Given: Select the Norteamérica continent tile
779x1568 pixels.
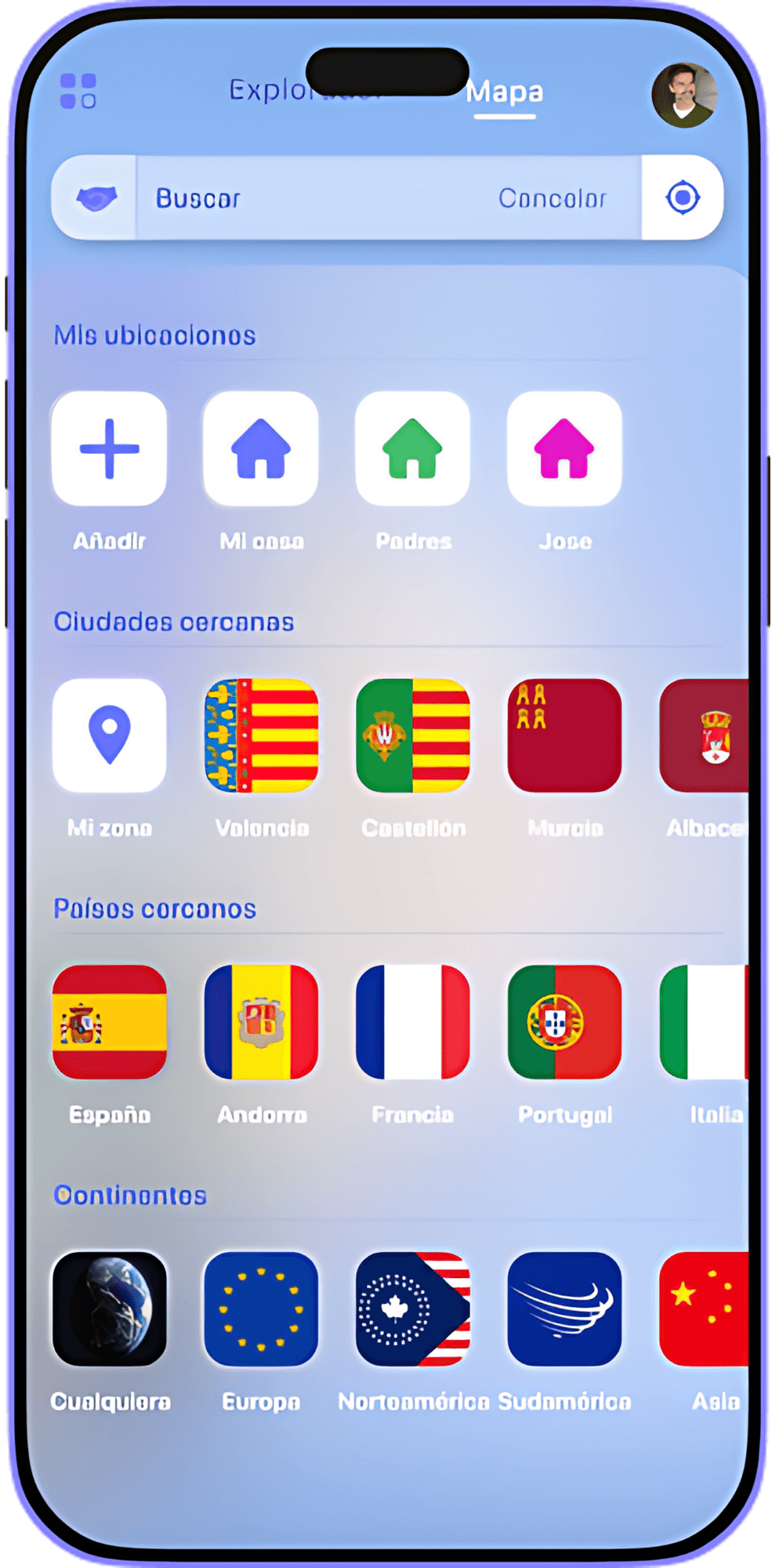Looking at the screenshot, I should point(413,1308).
